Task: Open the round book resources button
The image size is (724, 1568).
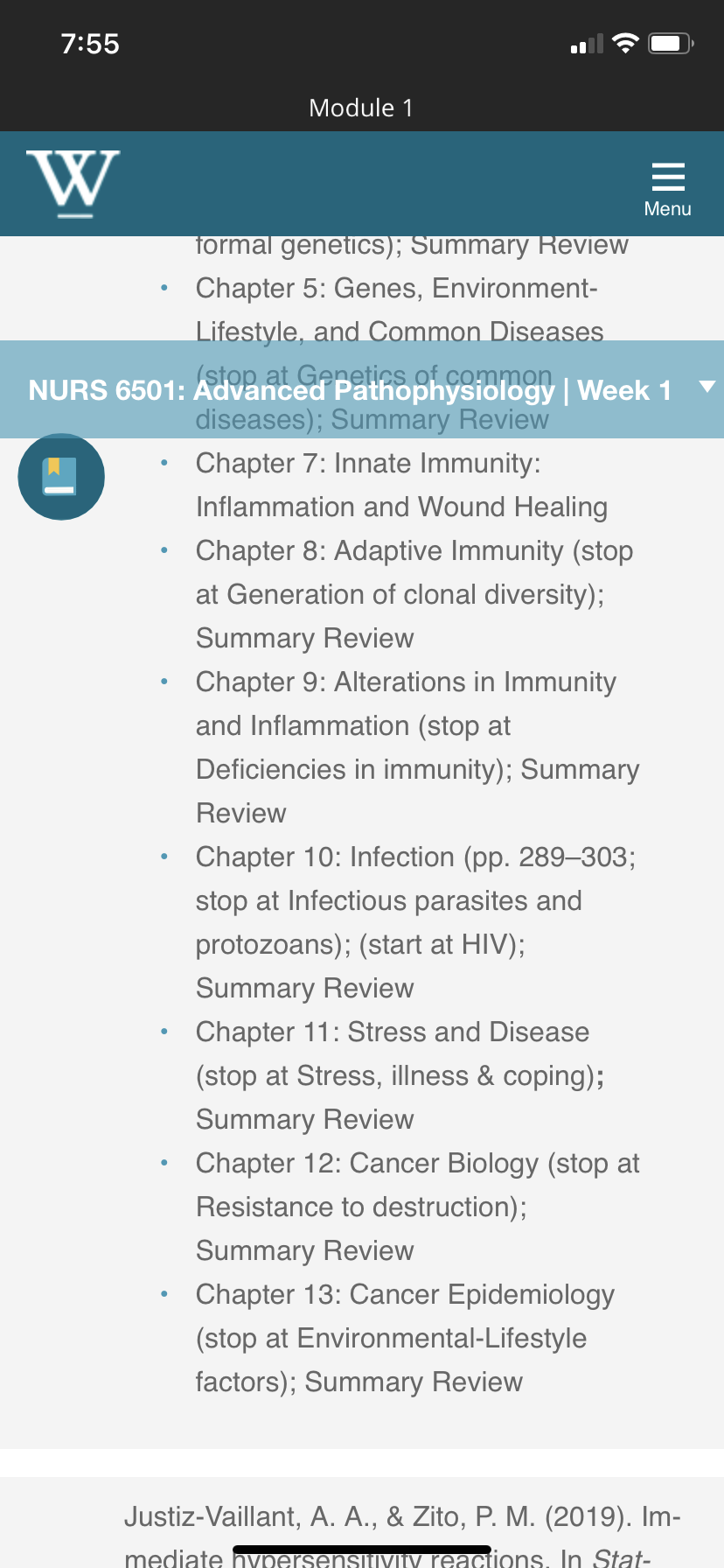Action: click(61, 477)
